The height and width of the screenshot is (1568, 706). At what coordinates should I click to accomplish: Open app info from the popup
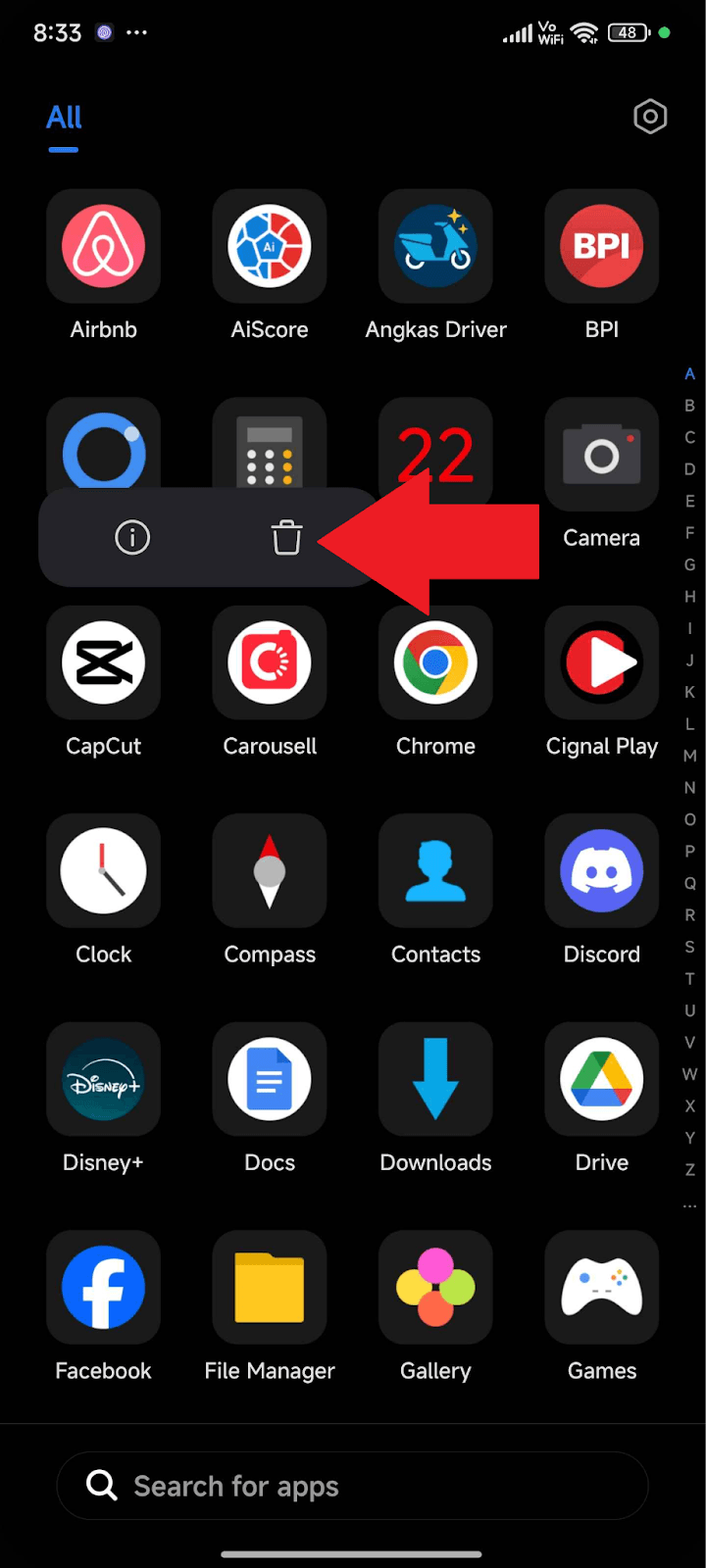(132, 537)
